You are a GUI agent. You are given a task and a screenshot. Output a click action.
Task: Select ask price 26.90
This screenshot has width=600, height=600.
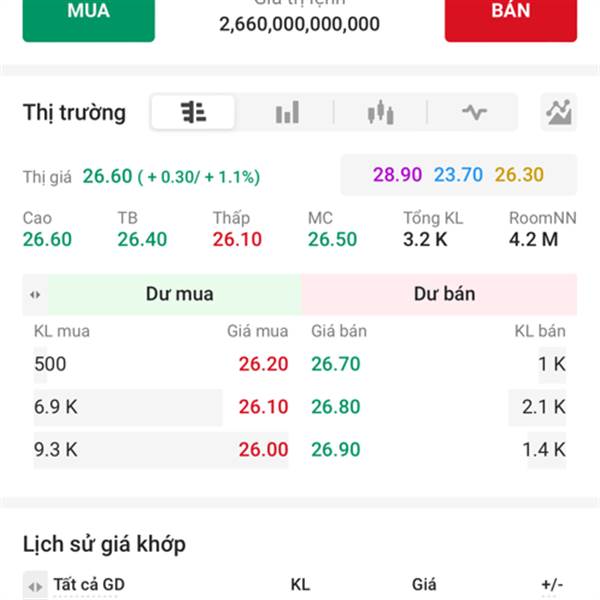pos(336,450)
